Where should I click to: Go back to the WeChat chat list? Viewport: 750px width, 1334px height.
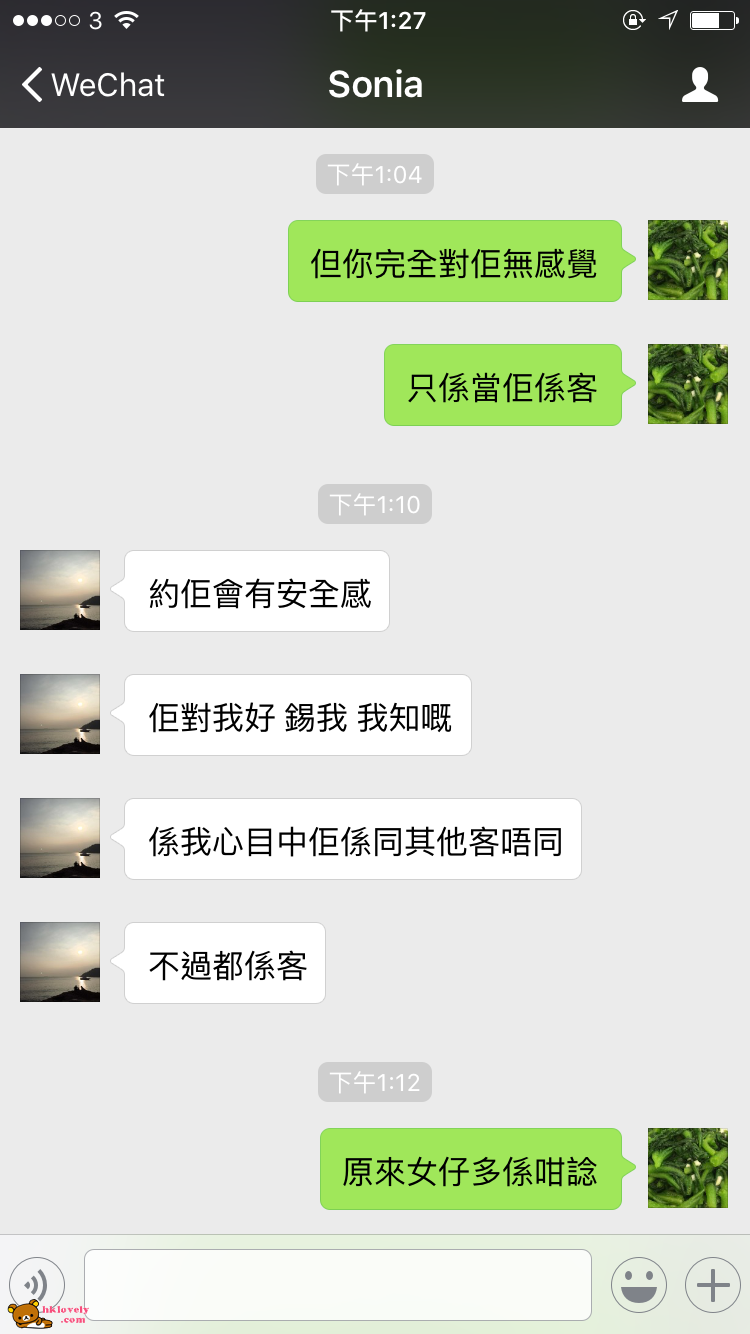pos(92,85)
